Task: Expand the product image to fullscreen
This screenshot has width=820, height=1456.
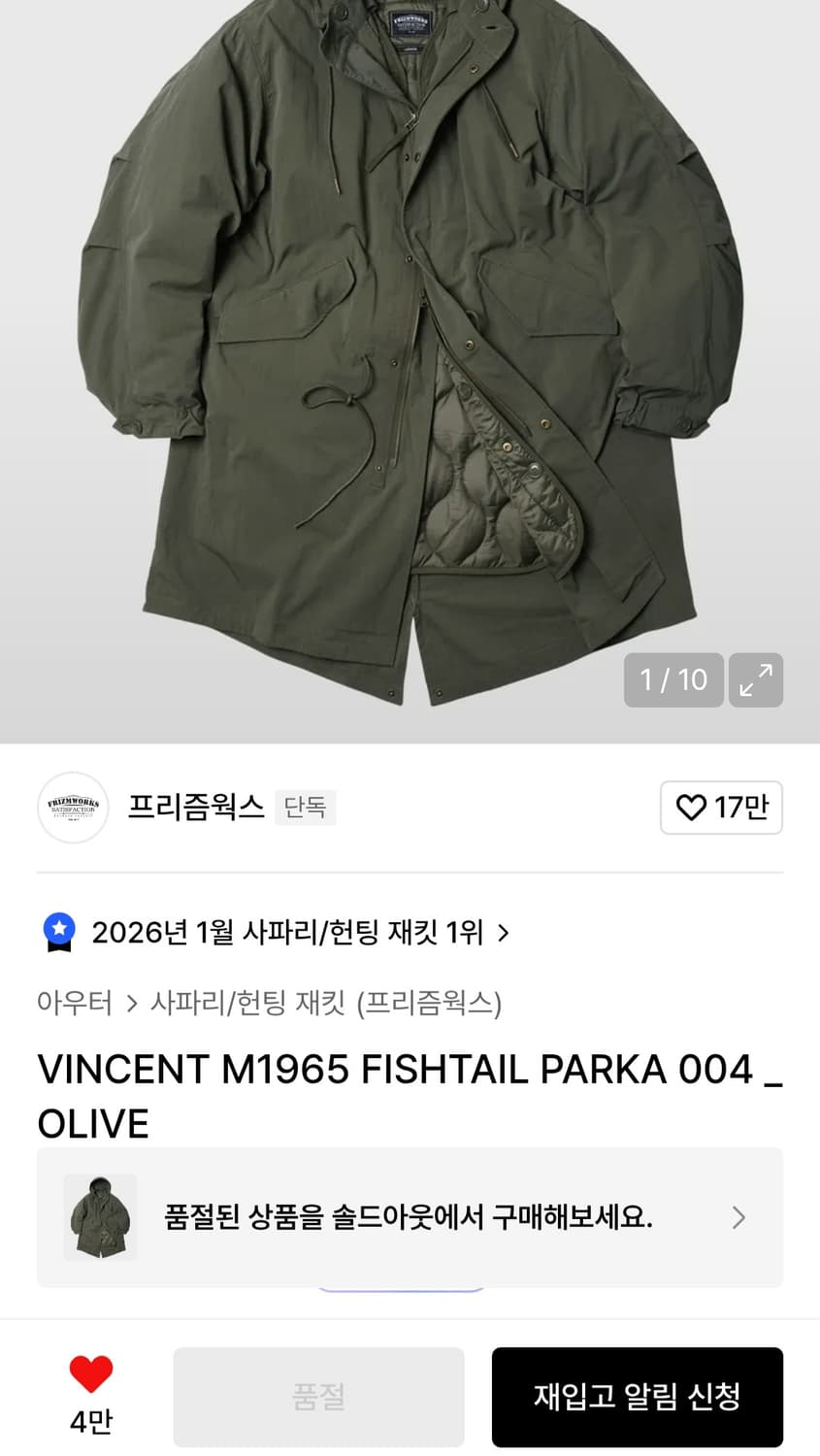Action: pyautogui.click(x=756, y=679)
